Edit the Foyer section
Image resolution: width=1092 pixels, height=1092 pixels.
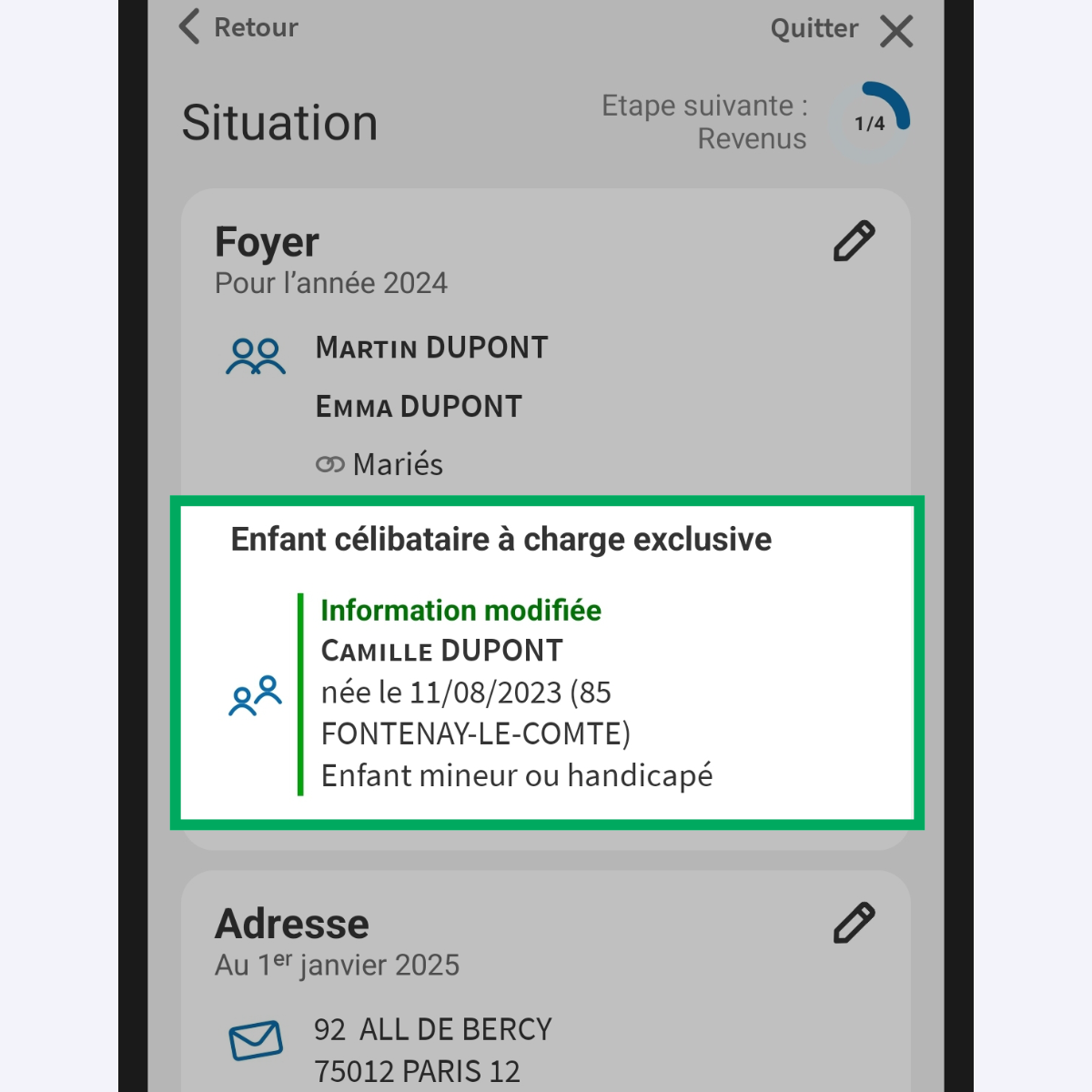click(854, 242)
